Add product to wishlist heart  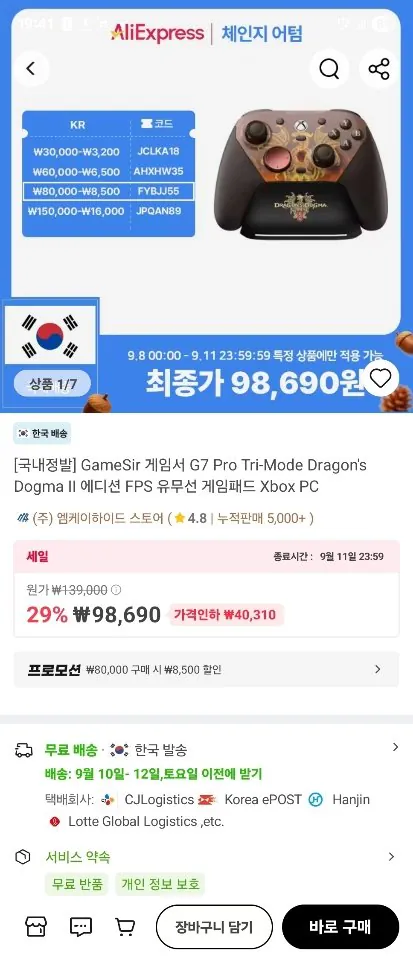pos(381,378)
